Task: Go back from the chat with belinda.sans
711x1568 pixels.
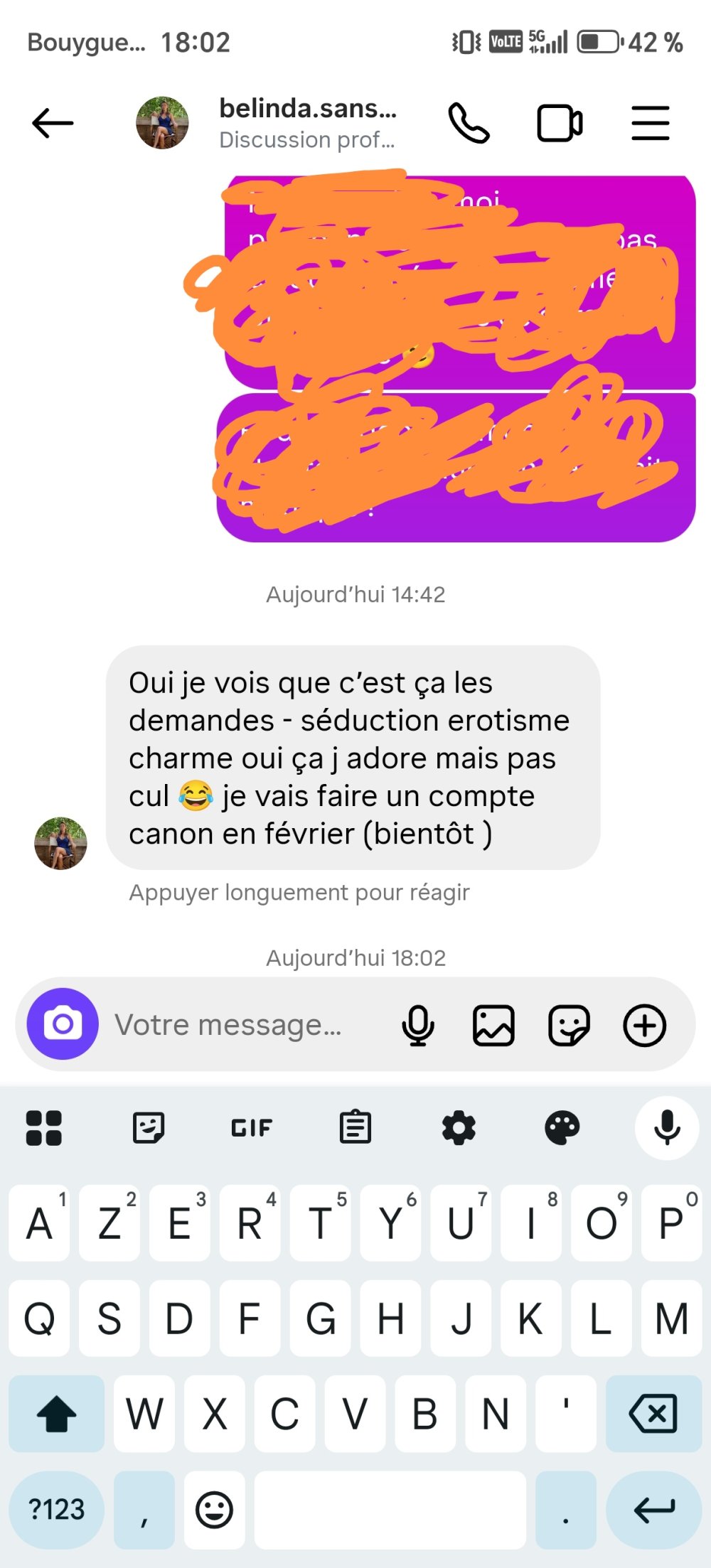Action: pos(53,123)
